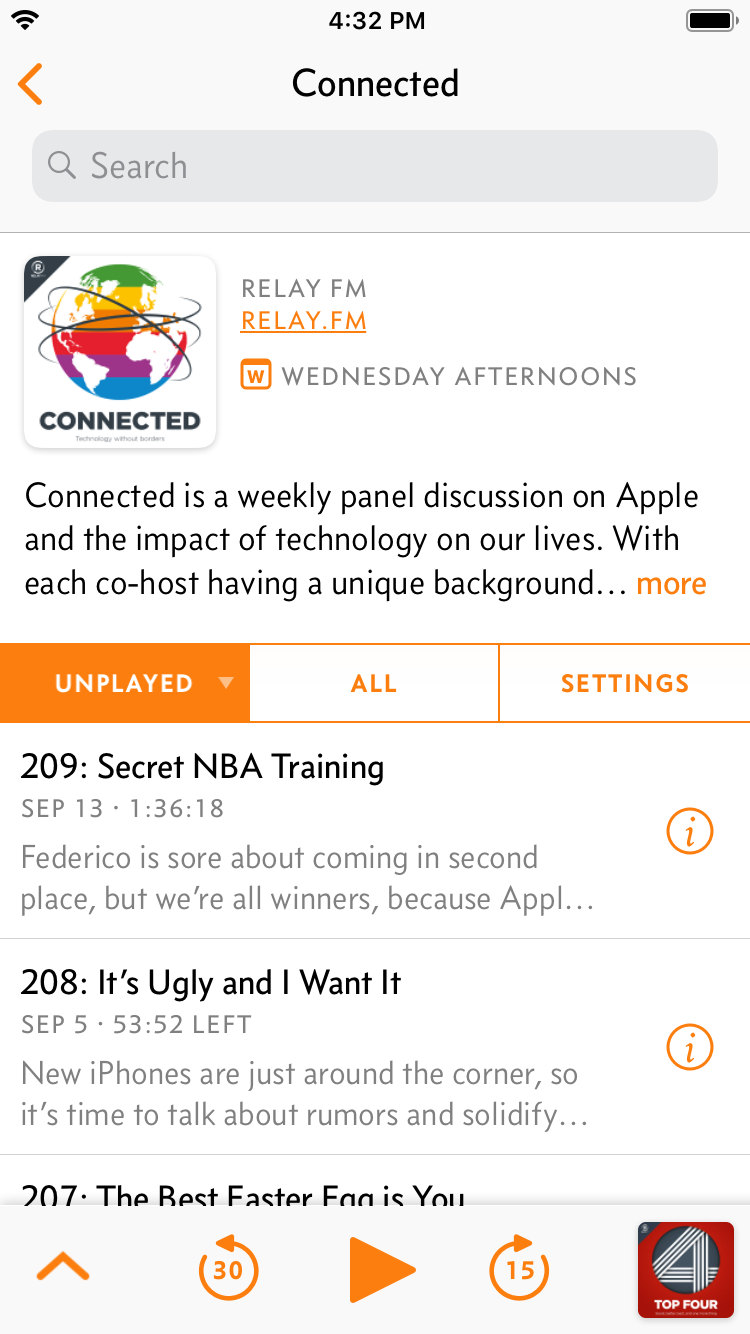750x1334 pixels.
Task: Open the Unplayed filter dropdown
Action: pos(125,683)
